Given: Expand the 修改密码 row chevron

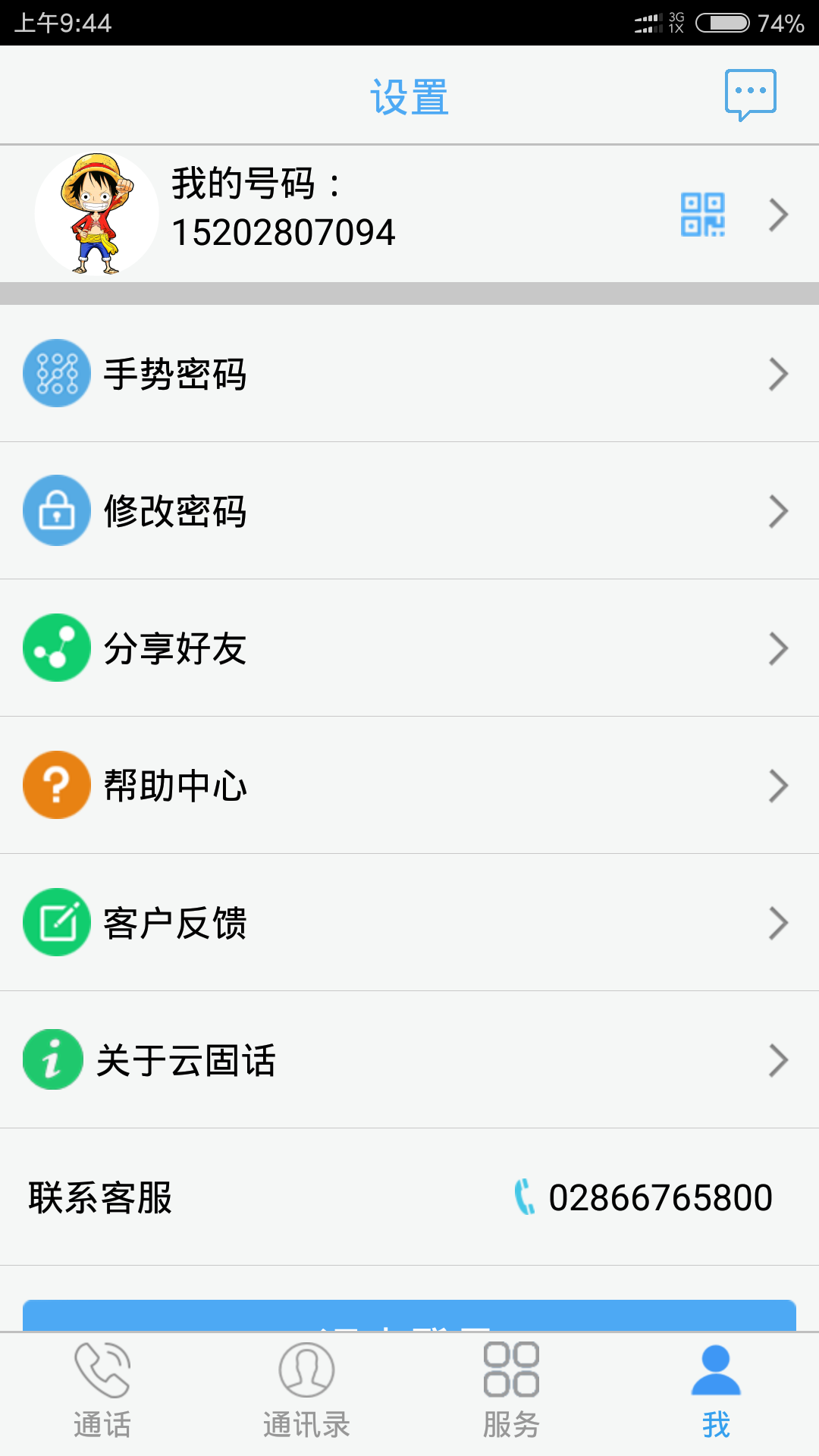Looking at the screenshot, I should 778,510.
